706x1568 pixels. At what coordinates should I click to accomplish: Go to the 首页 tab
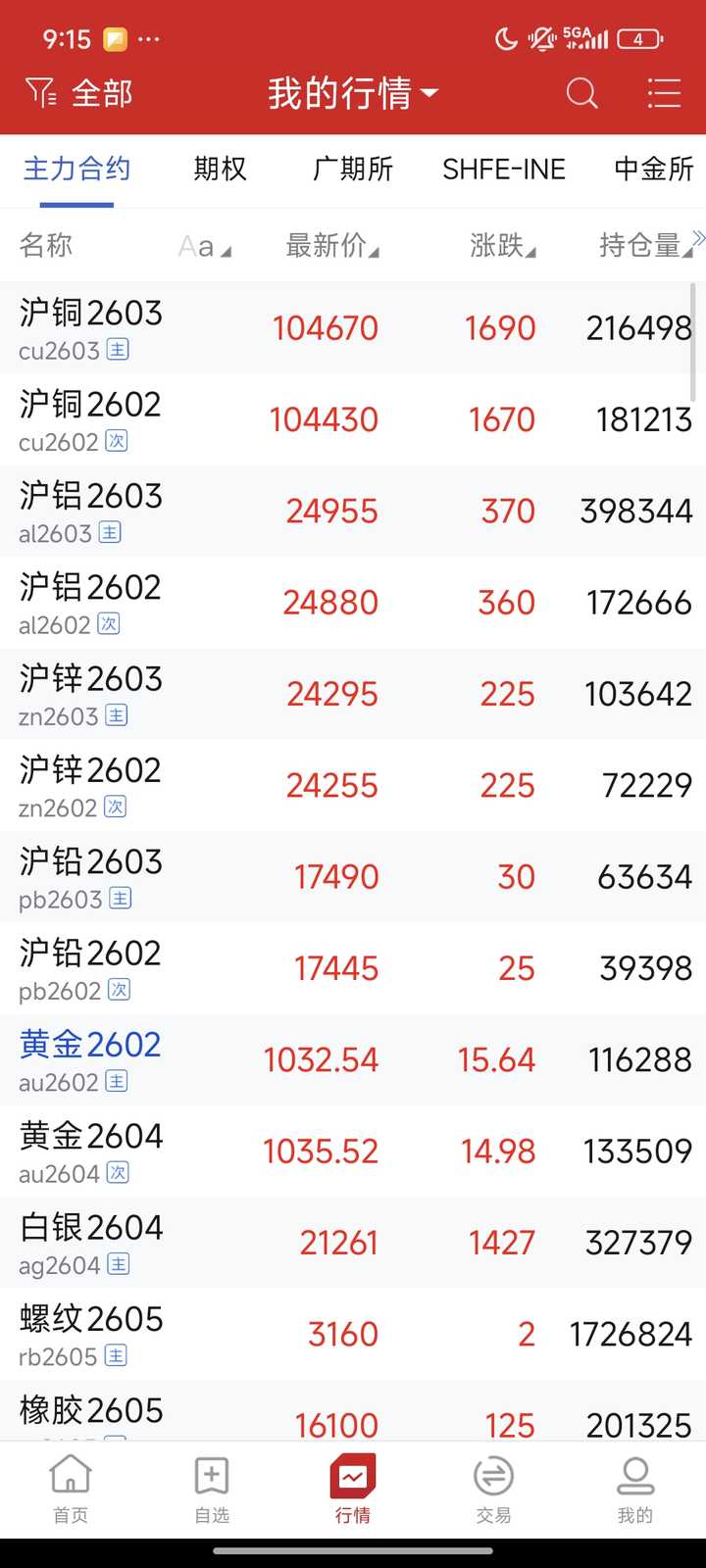[x=71, y=1488]
